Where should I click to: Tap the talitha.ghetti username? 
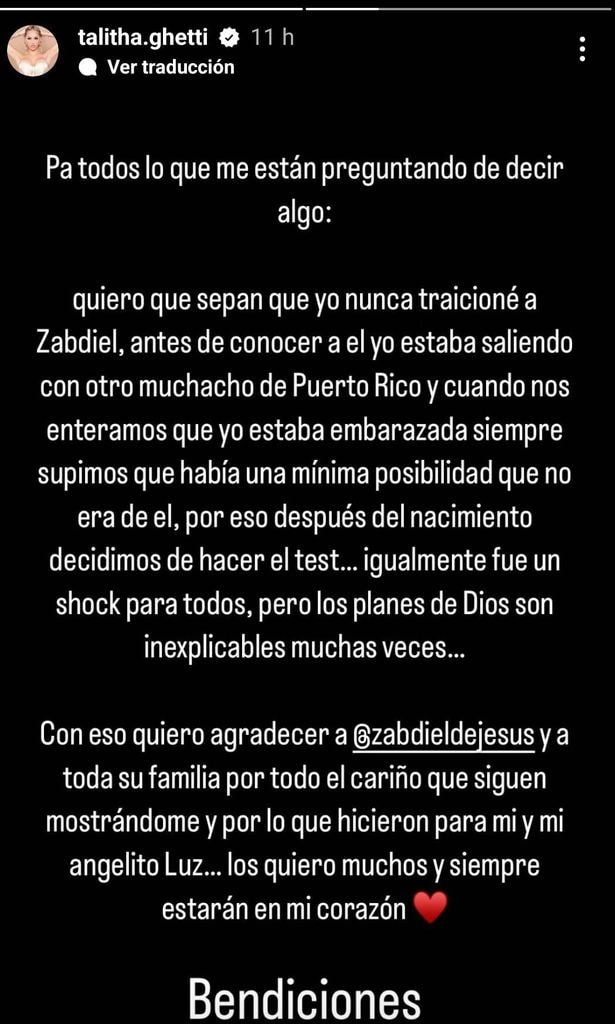[145, 38]
